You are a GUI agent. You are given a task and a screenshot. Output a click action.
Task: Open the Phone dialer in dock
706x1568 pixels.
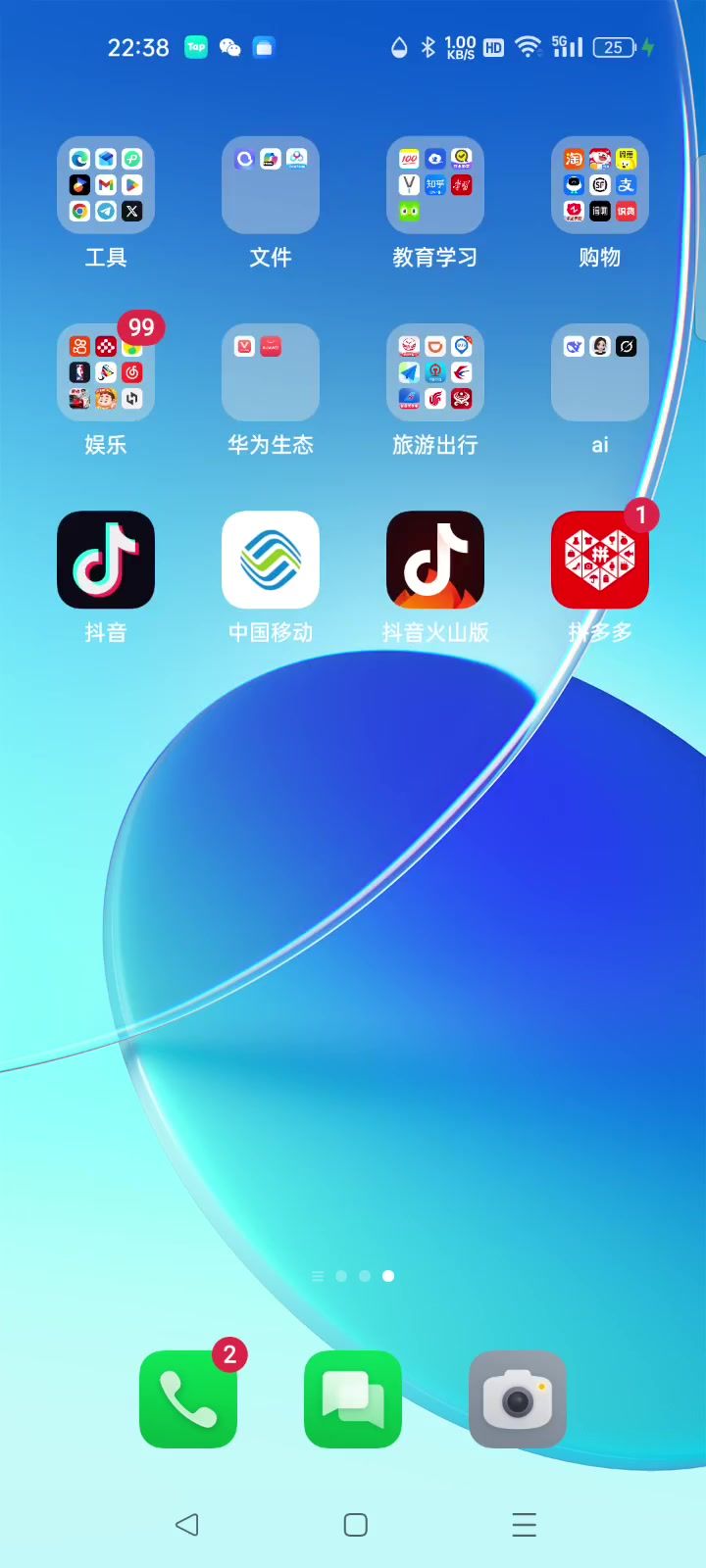[188, 1399]
